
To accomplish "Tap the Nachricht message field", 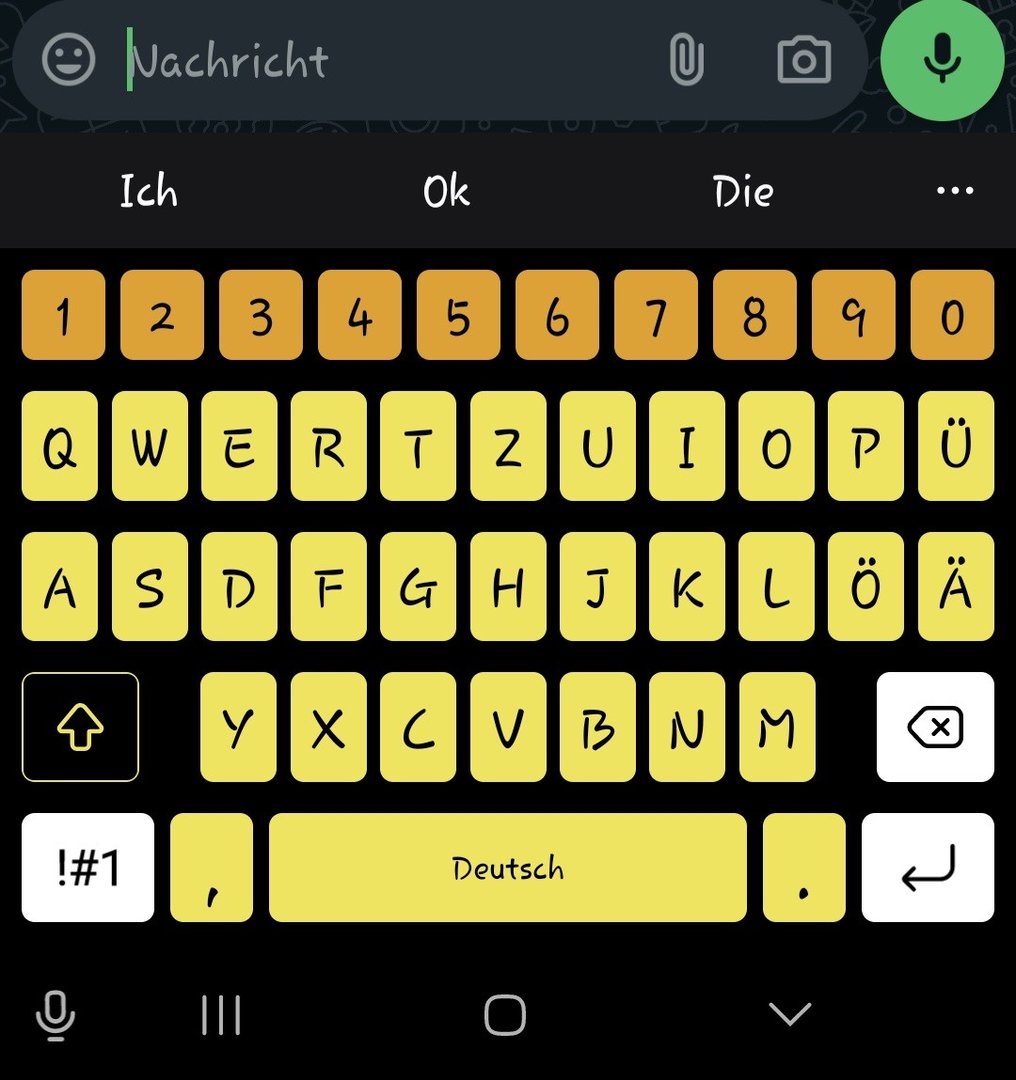I will click(x=386, y=61).
